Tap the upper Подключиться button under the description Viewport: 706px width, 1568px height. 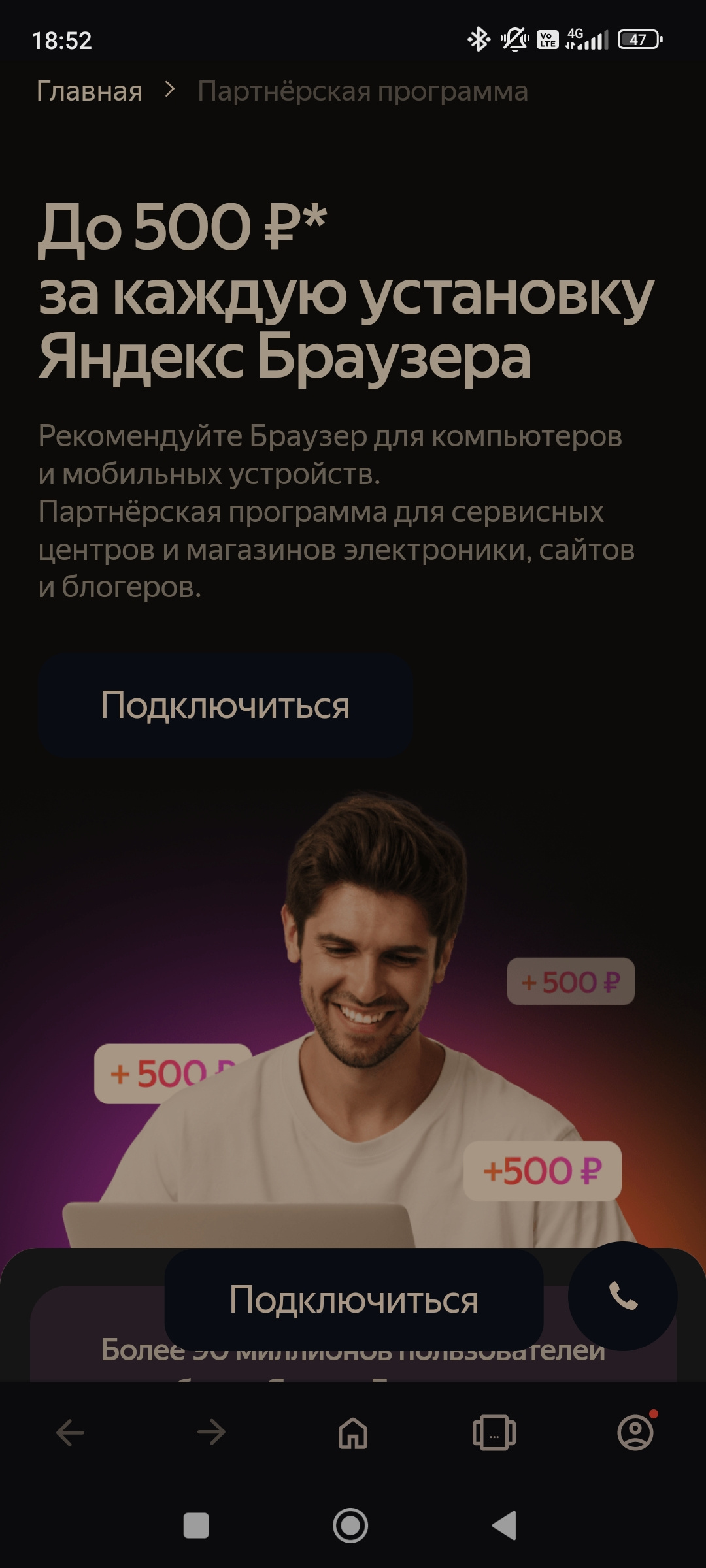tap(225, 706)
